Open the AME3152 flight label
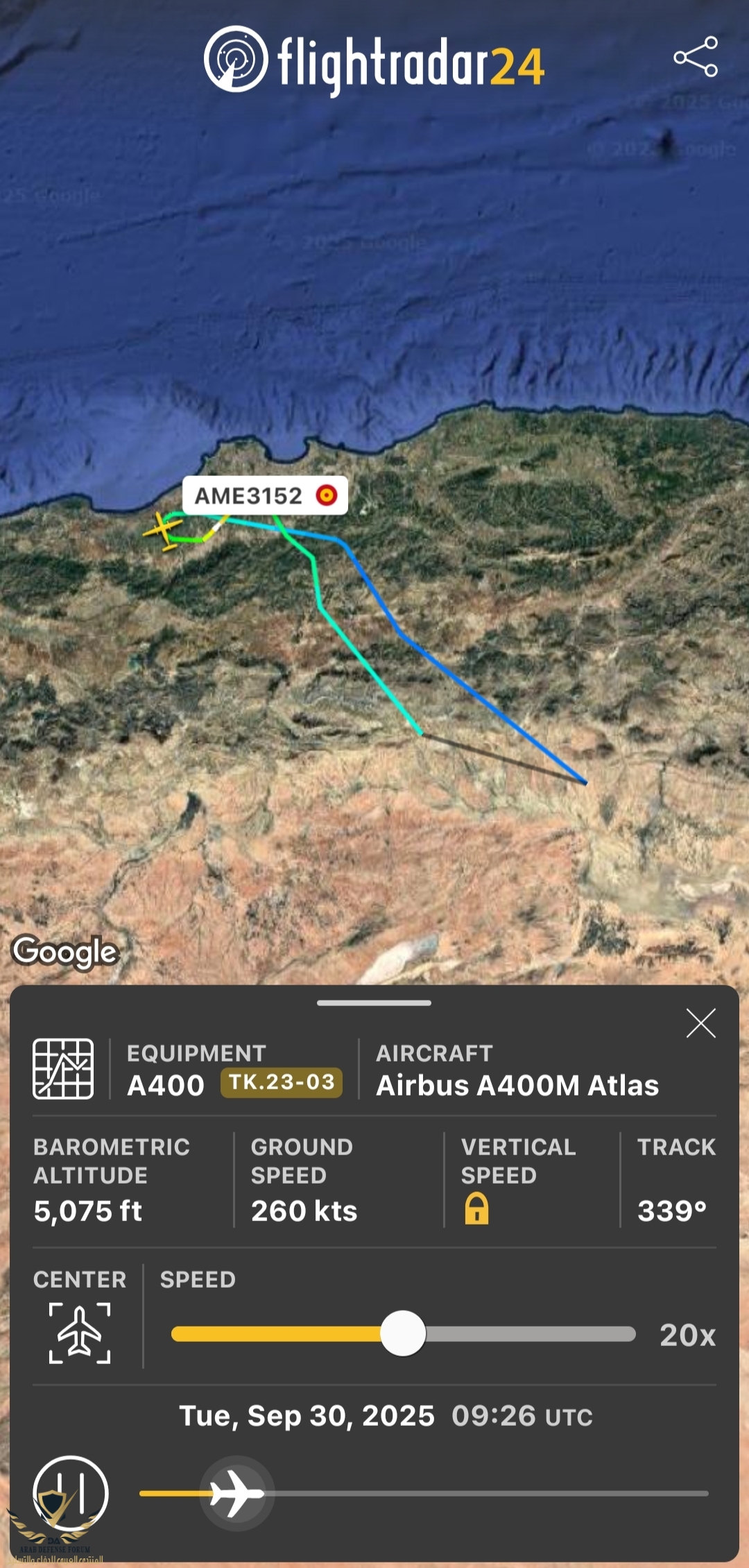The image size is (749, 1568). pos(264,495)
